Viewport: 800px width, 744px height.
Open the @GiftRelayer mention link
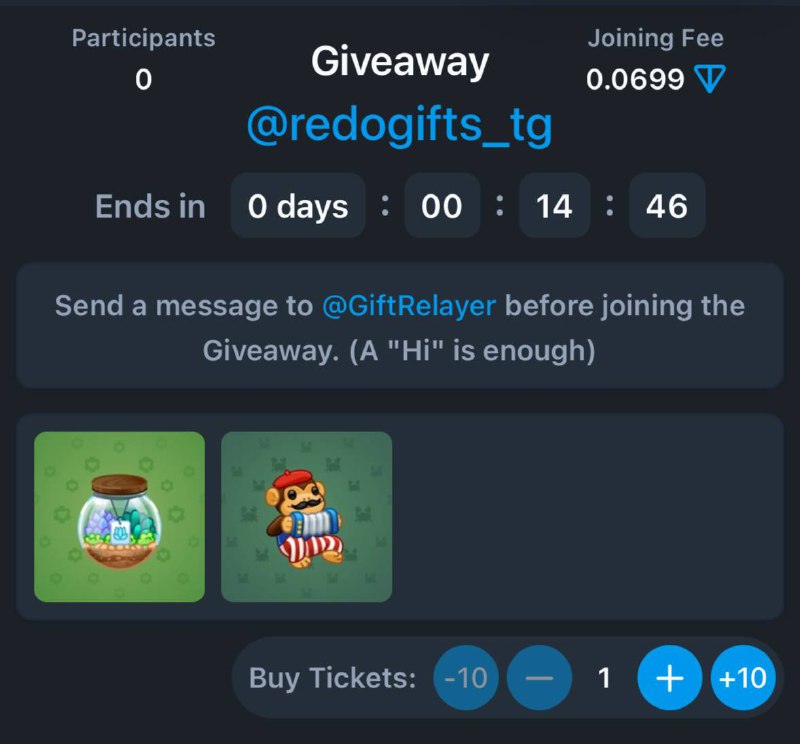[x=408, y=305]
